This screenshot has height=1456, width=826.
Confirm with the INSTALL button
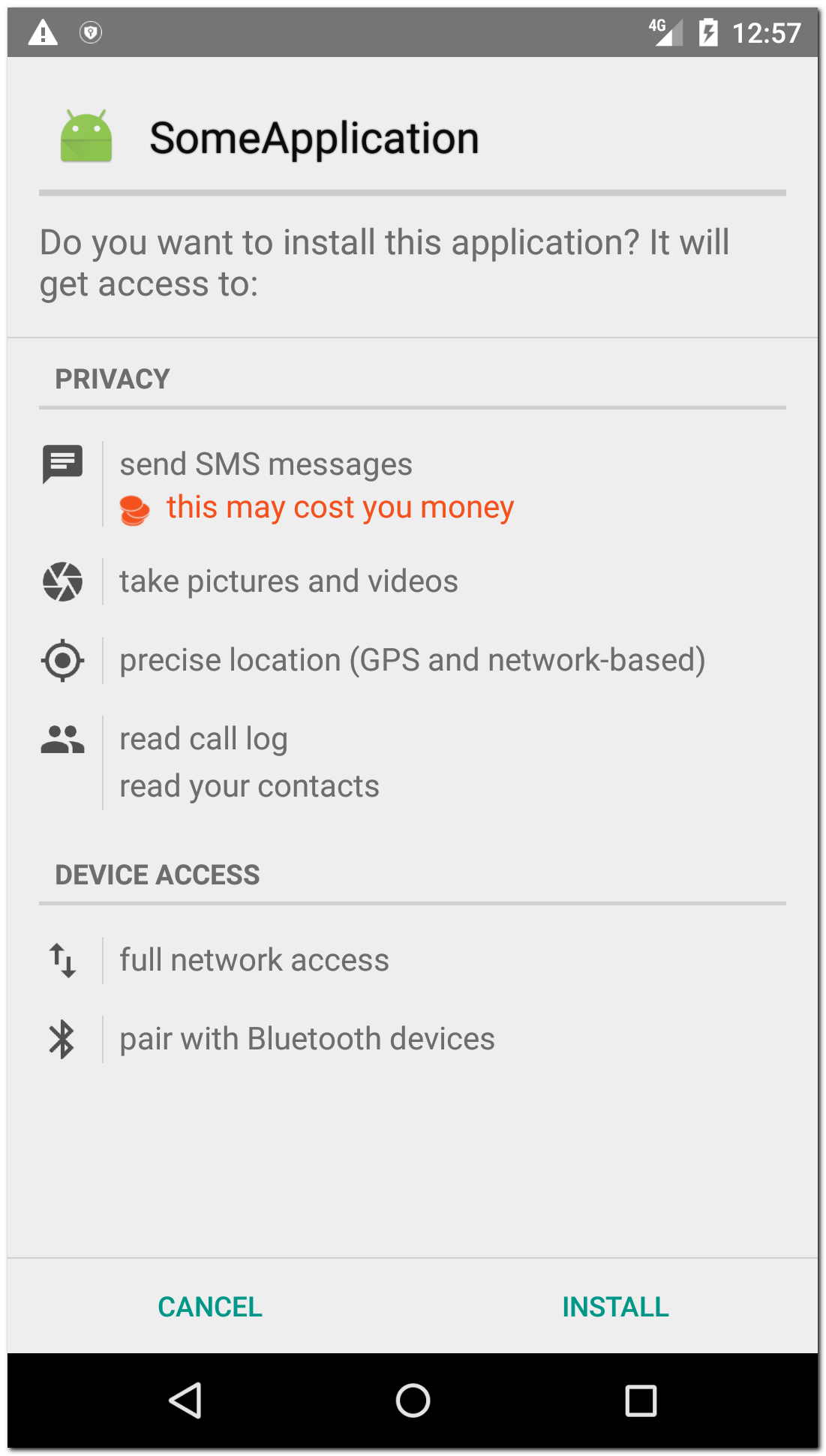tap(615, 1307)
